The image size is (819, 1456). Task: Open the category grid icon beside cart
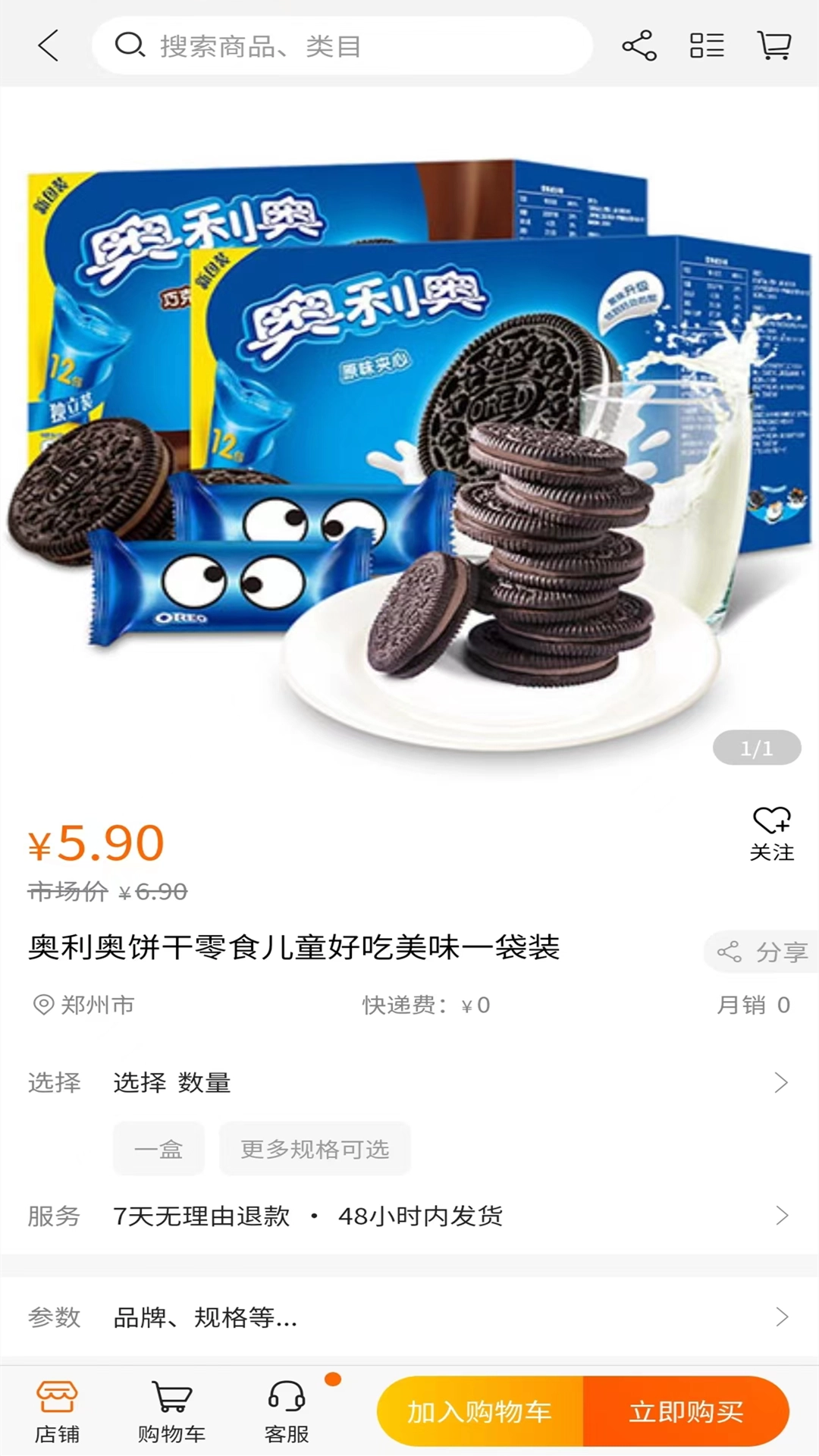(707, 45)
